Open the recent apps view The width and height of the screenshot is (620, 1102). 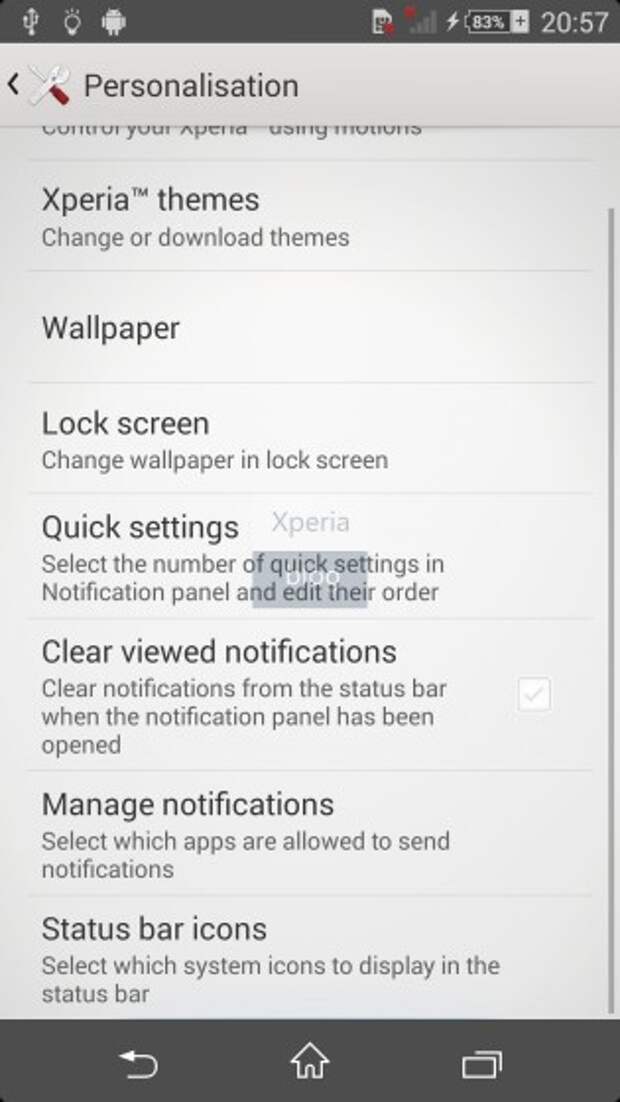pos(481,1065)
